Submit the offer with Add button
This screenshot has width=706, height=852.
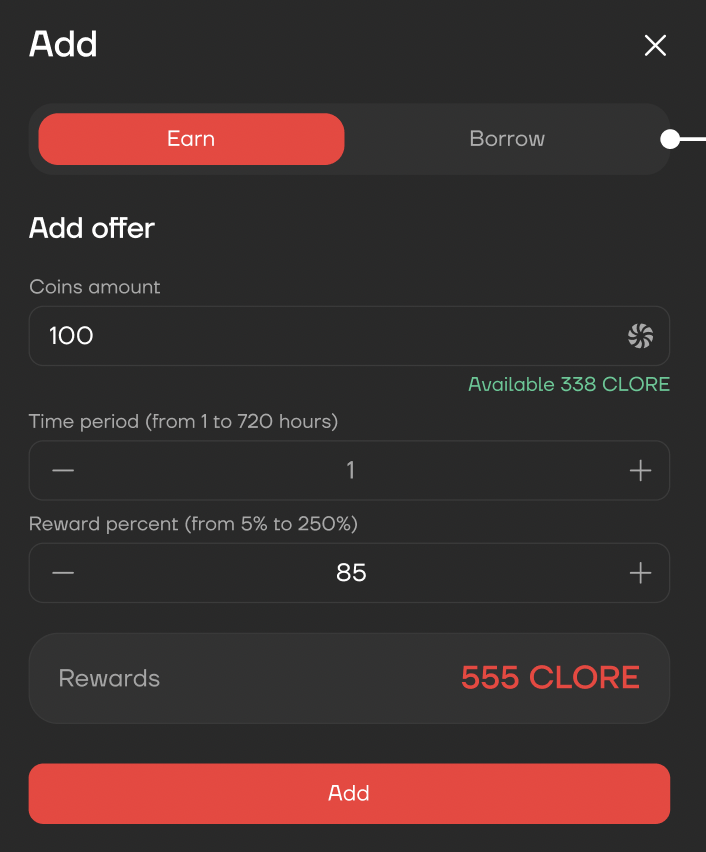[349, 793]
